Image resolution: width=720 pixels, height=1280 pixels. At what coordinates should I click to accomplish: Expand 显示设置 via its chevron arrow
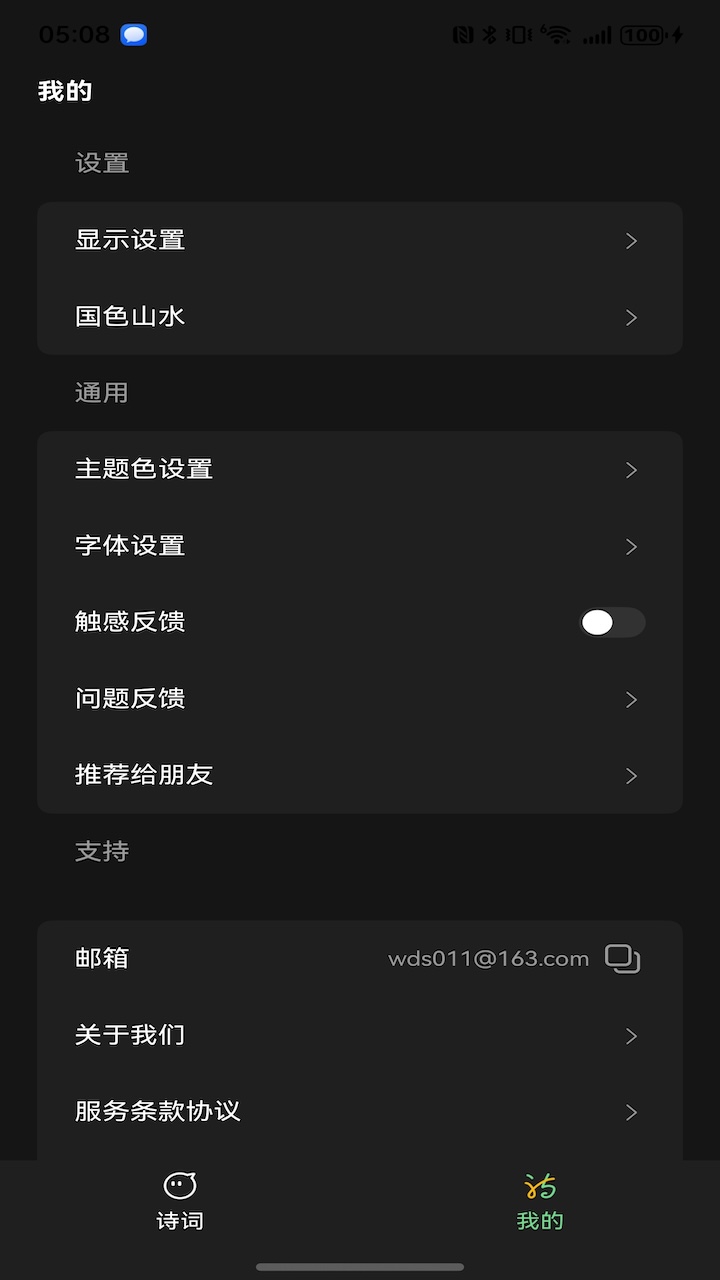[x=631, y=241]
